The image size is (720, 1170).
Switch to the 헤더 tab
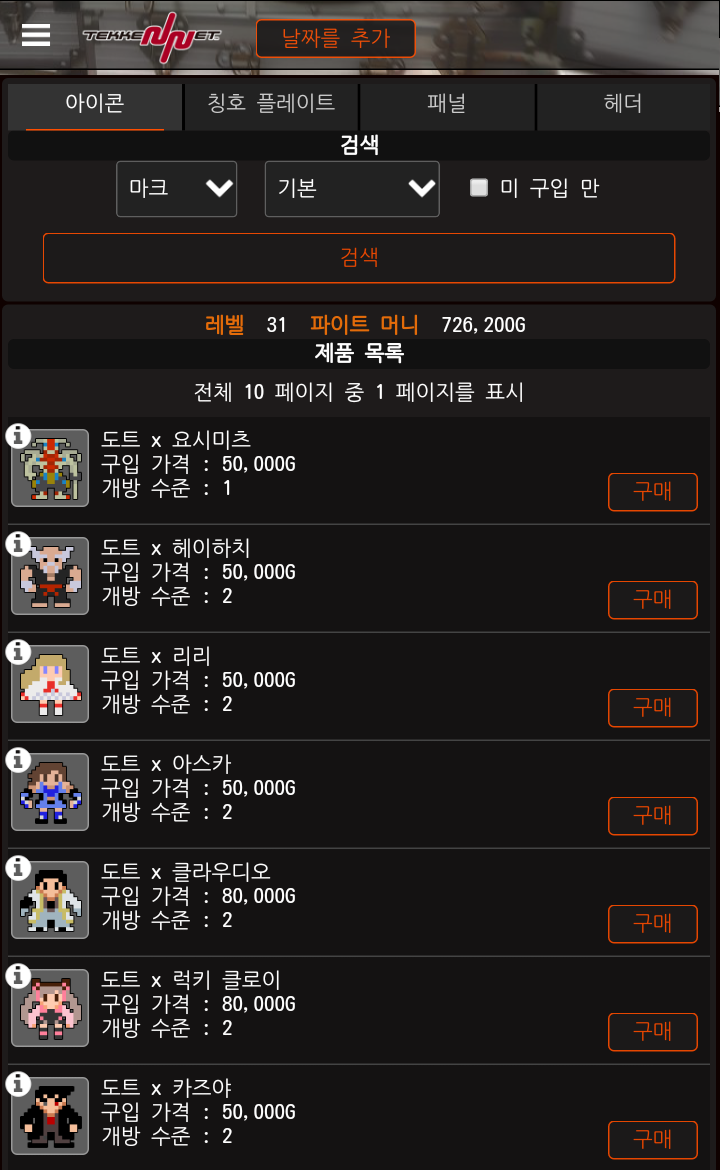pyautogui.click(x=623, y=103)
